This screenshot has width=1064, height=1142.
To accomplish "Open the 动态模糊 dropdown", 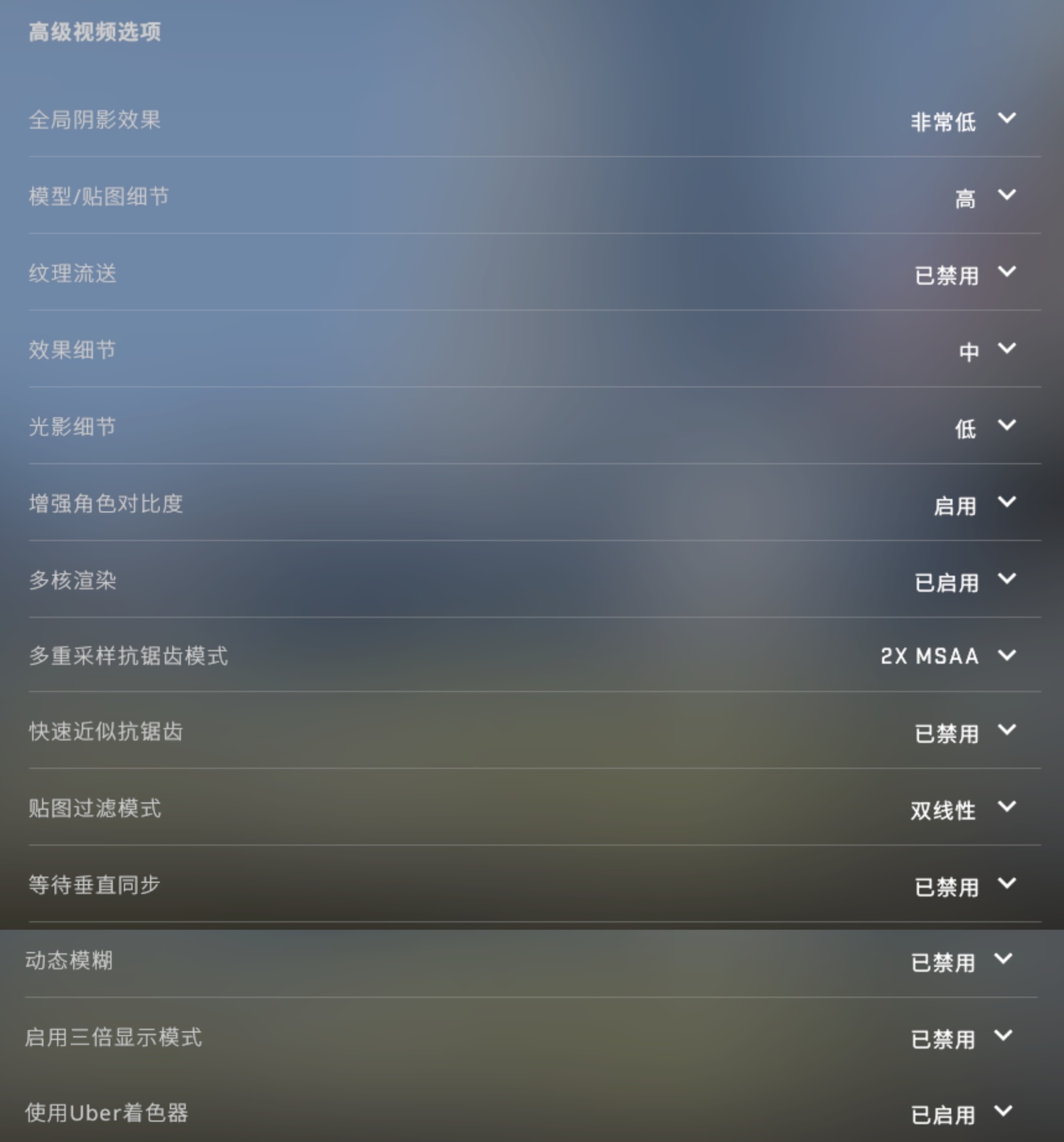I will click(x=1003, y=959).
